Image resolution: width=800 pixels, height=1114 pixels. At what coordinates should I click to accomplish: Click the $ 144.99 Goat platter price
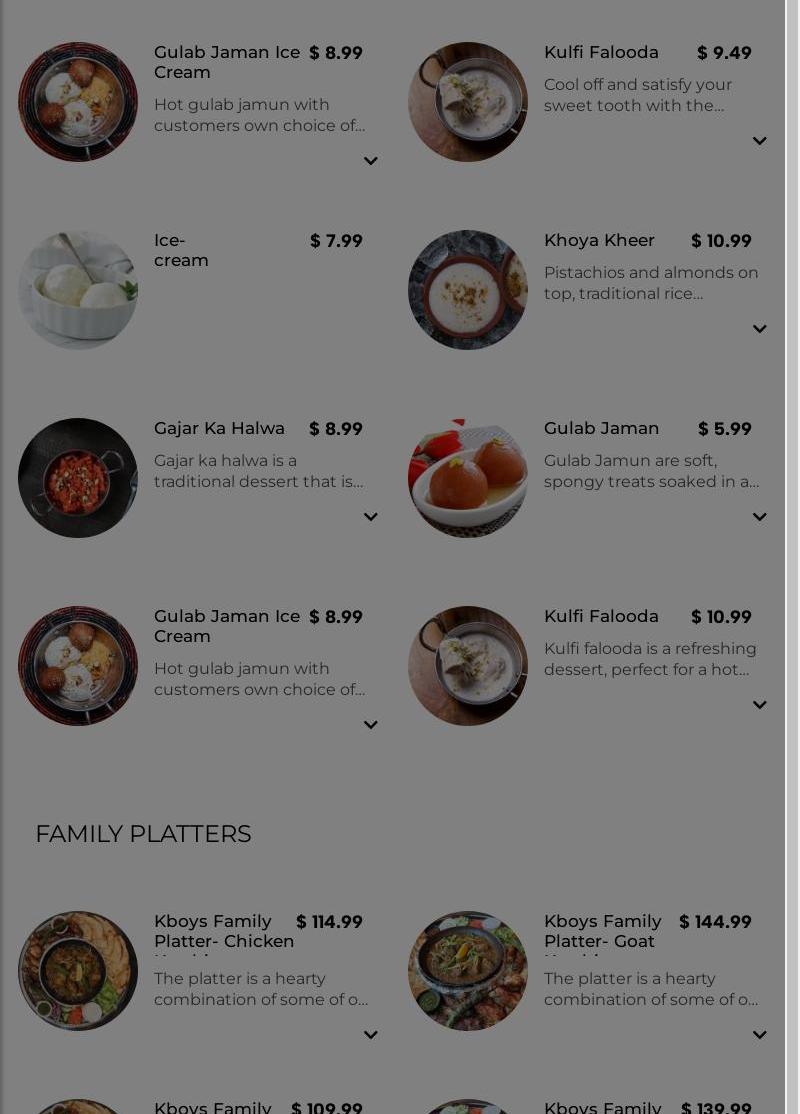click(715, 922)
